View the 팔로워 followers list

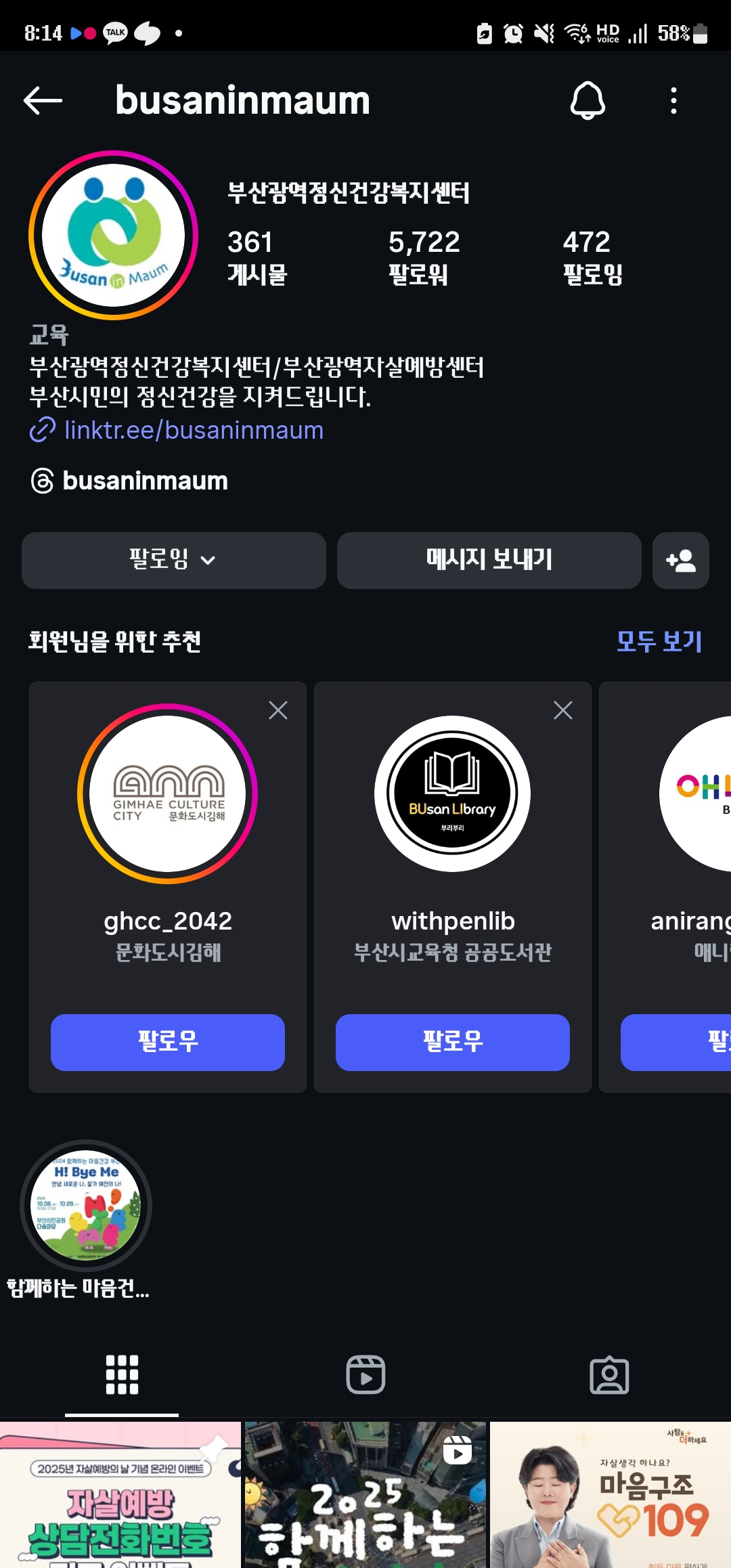click(x=424, y=257)
